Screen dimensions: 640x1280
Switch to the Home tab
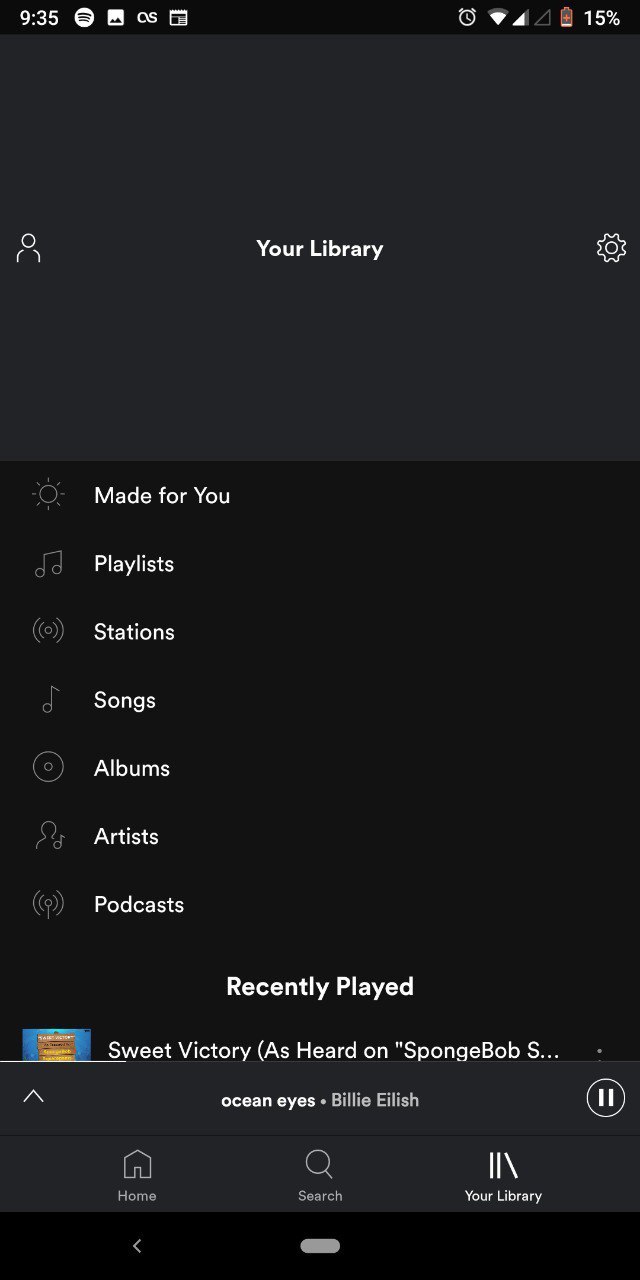click(137, 1175)
